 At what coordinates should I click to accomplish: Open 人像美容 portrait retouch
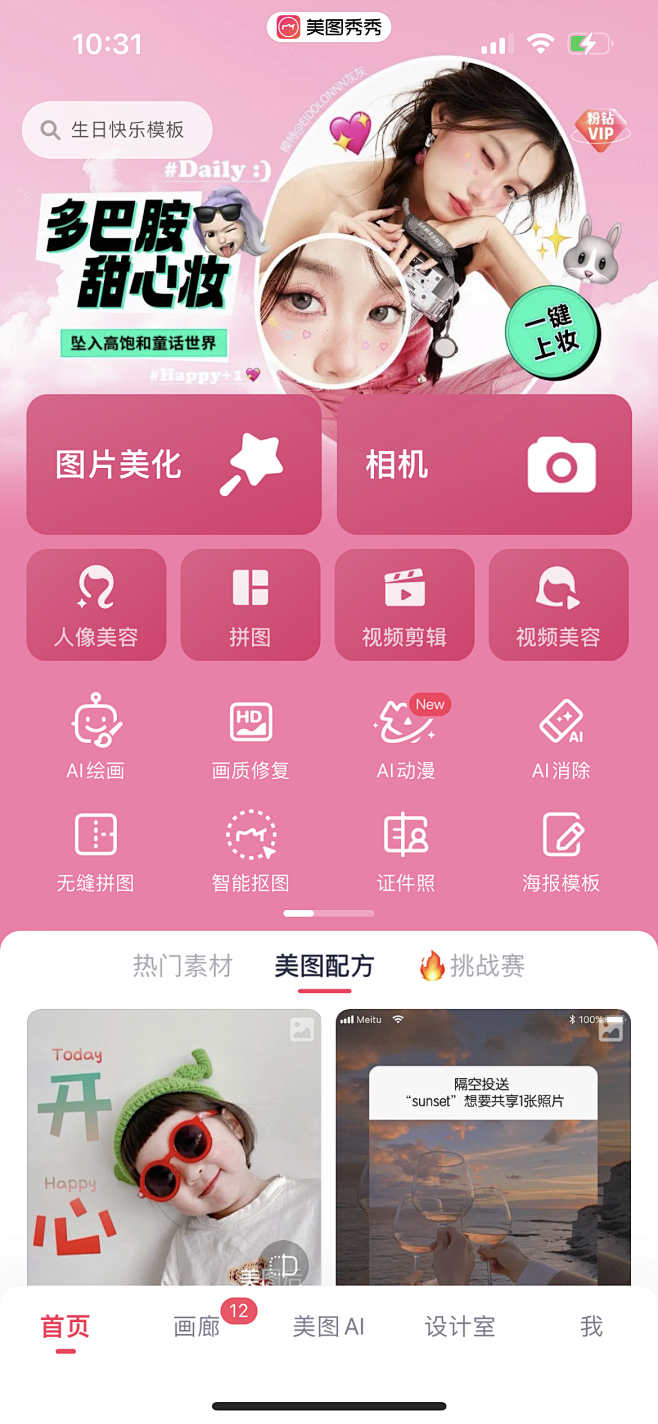click(x=96, y=605)
